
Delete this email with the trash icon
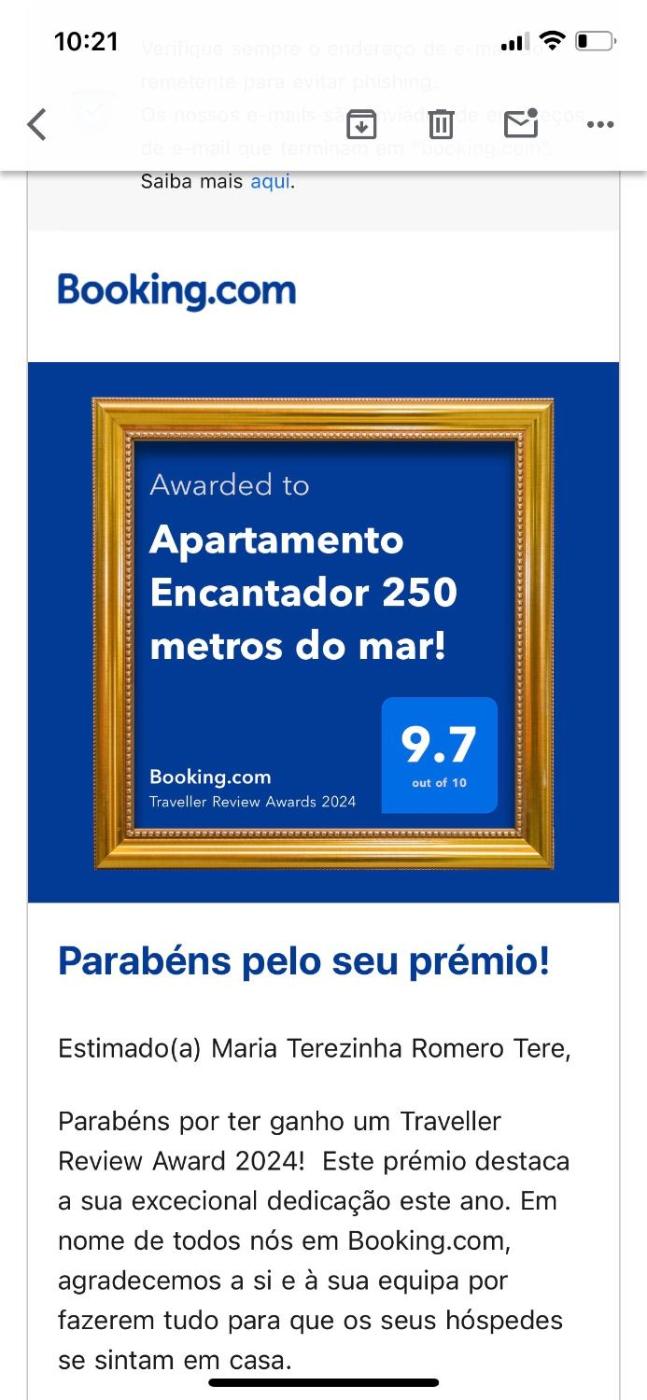441,125
